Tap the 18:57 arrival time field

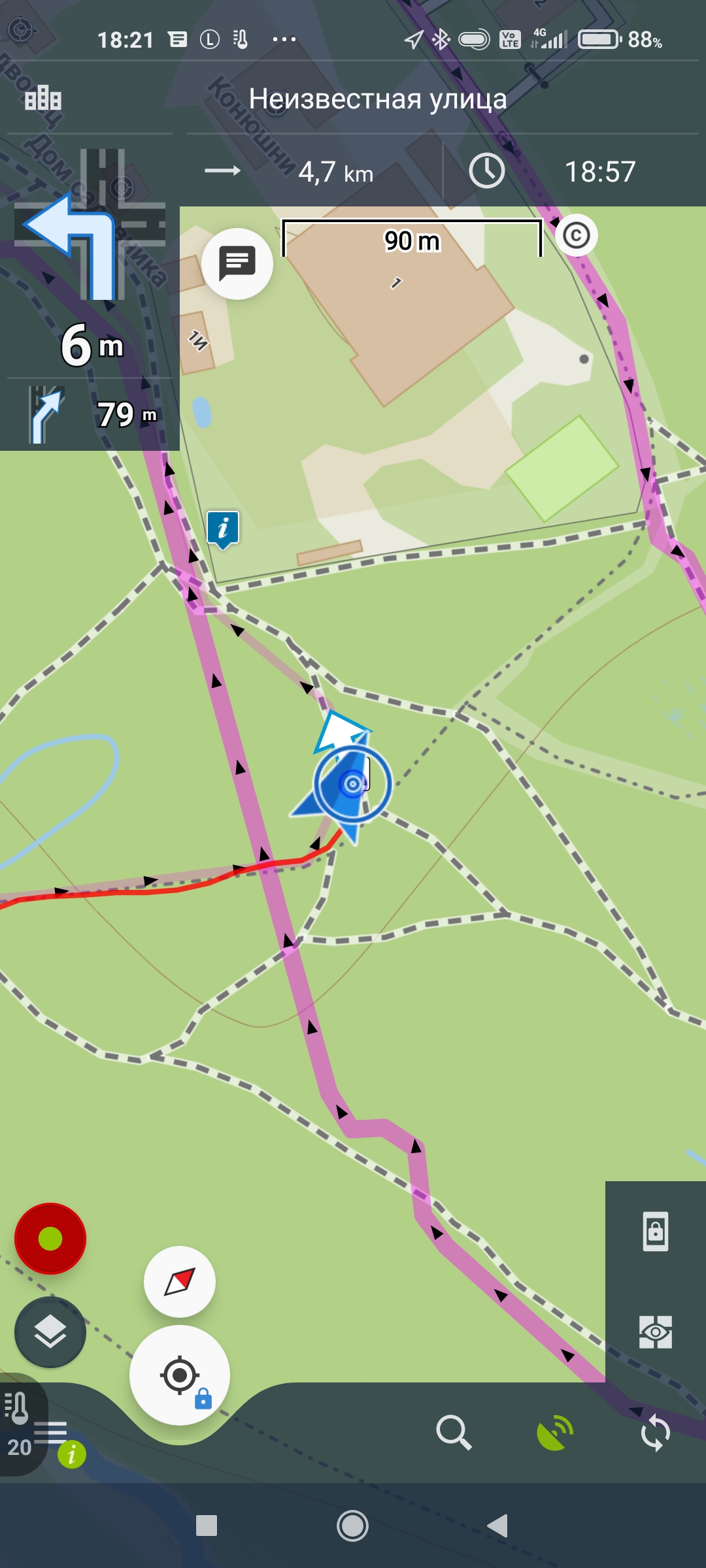pyautogui.click(x=575, y=172)
